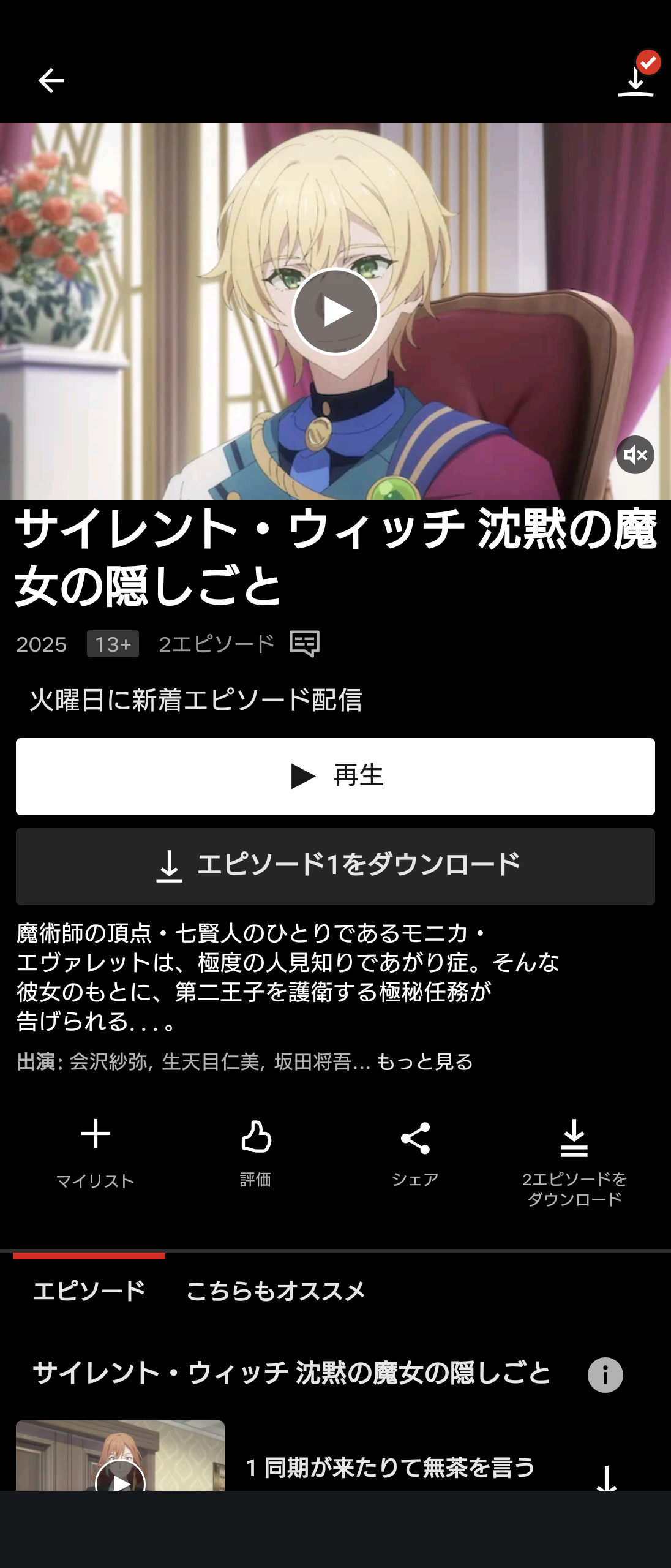This screenshot has width=671, height=1568.
Task: Share this title via シェア
Action: (415, 1151)
